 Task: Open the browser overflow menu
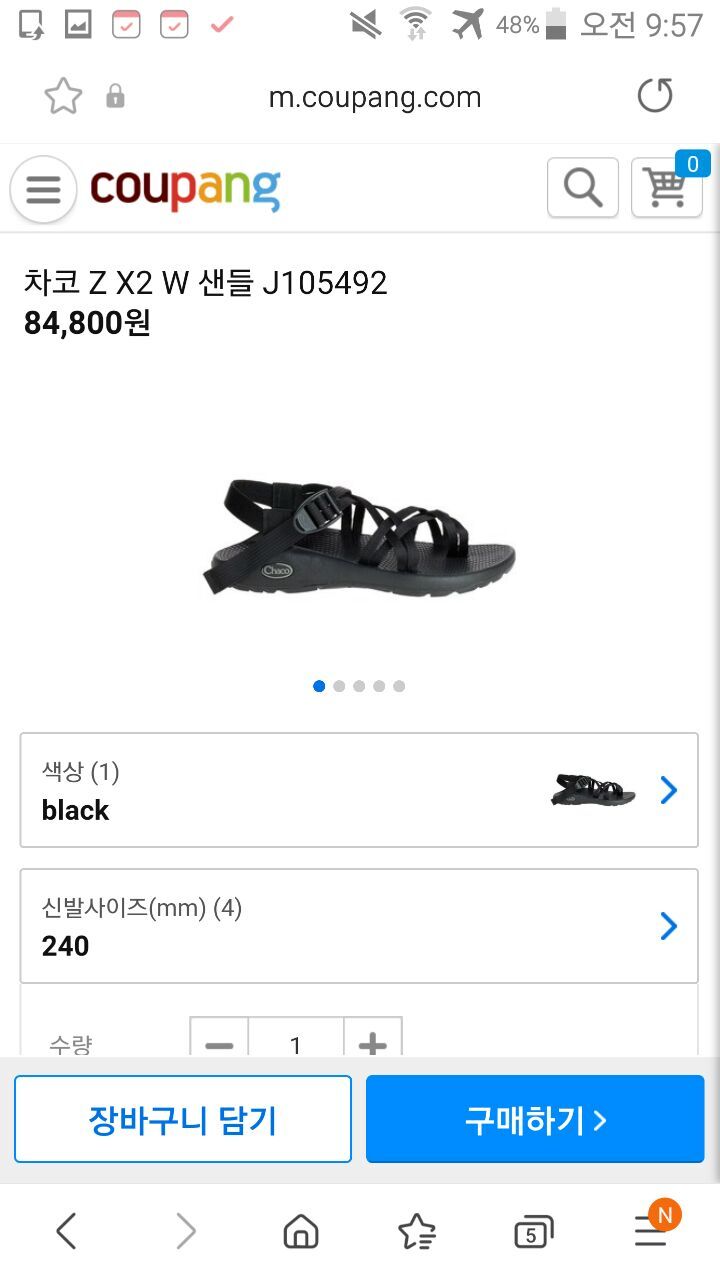(x=651, y=1231)
